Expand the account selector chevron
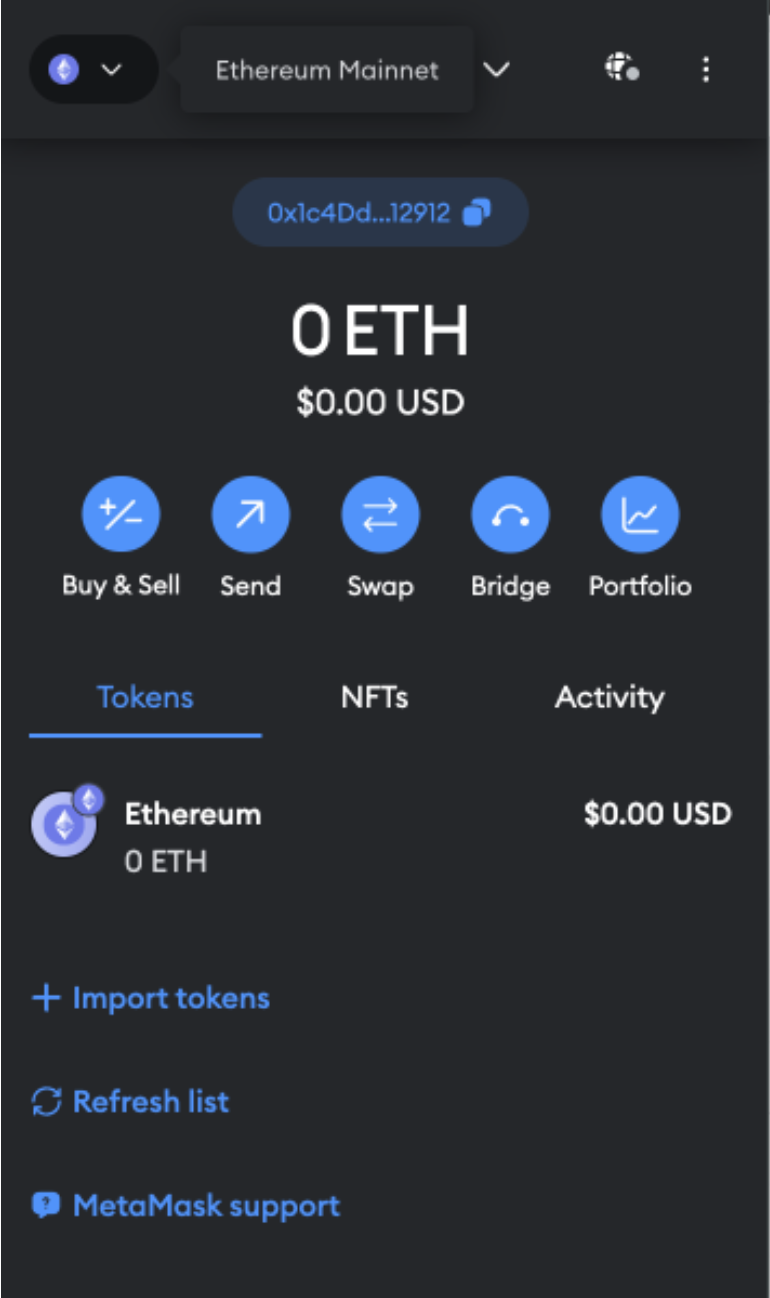This screenshot has width=770, height=1298. click(497, 70)
